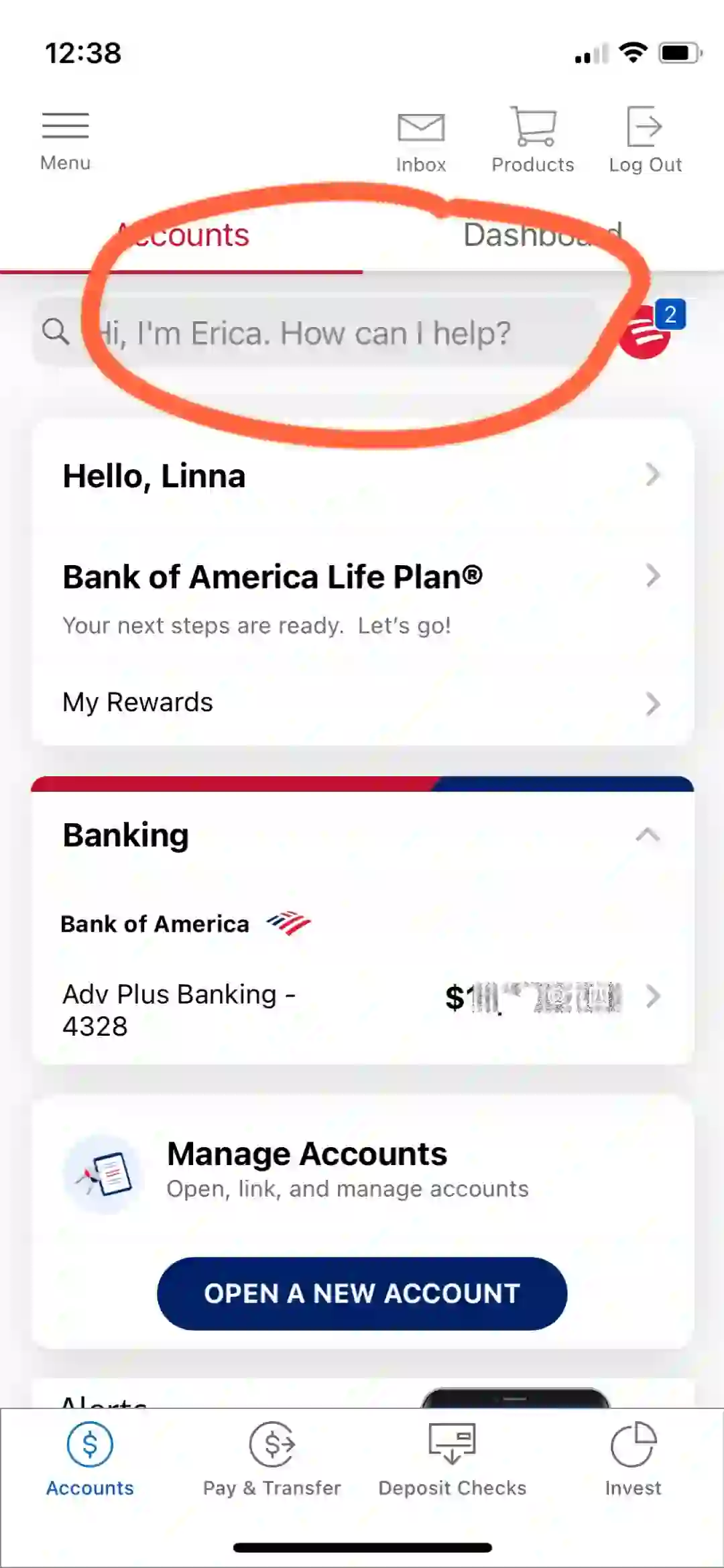Screen dimensions: 724x1568
Task: Open Adv Plus Banking - 4328 account
Action: pos(362,1010)
